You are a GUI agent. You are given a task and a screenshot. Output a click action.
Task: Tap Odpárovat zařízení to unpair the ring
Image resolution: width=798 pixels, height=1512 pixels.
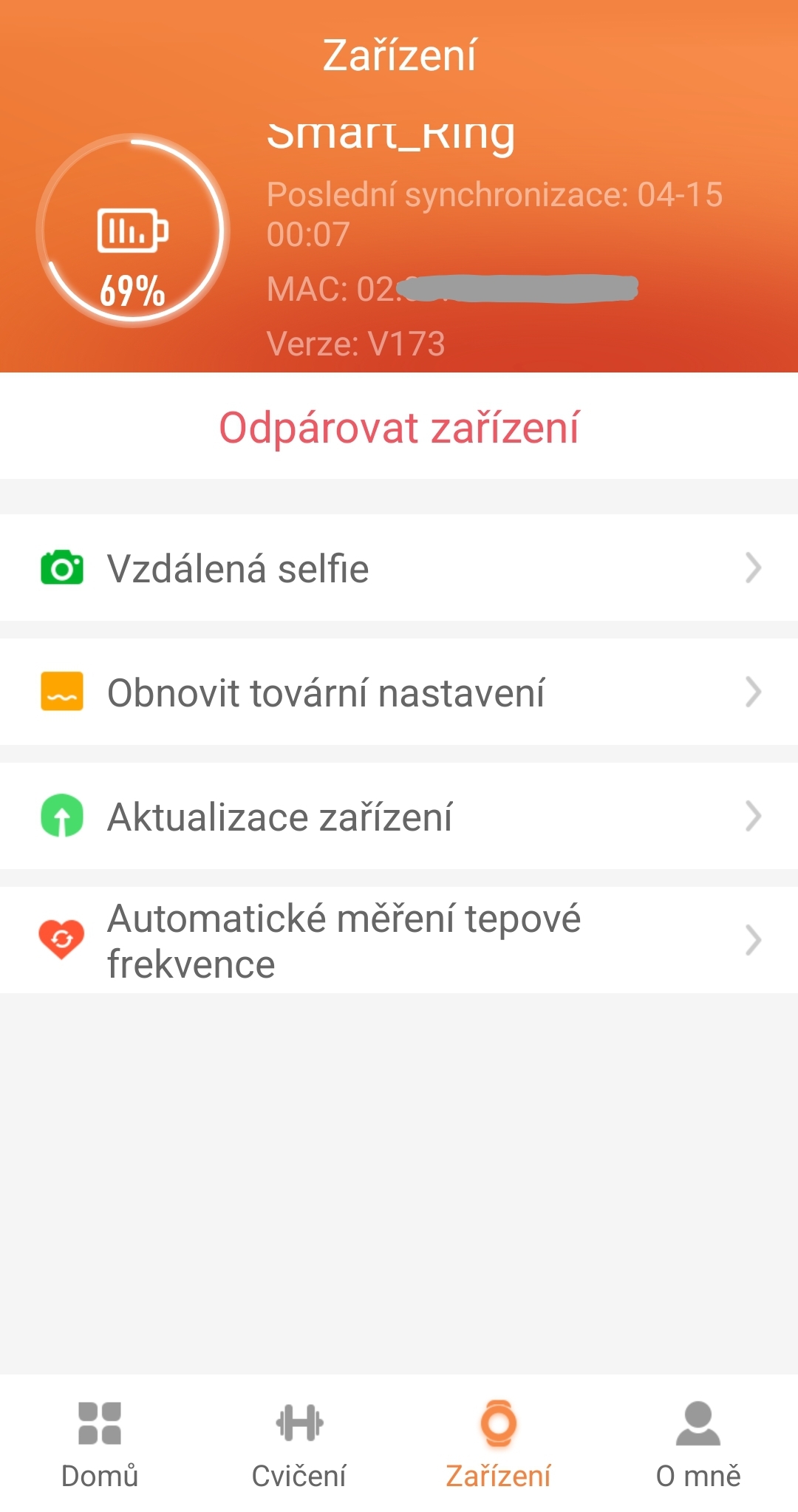click(x=399, y=427)
